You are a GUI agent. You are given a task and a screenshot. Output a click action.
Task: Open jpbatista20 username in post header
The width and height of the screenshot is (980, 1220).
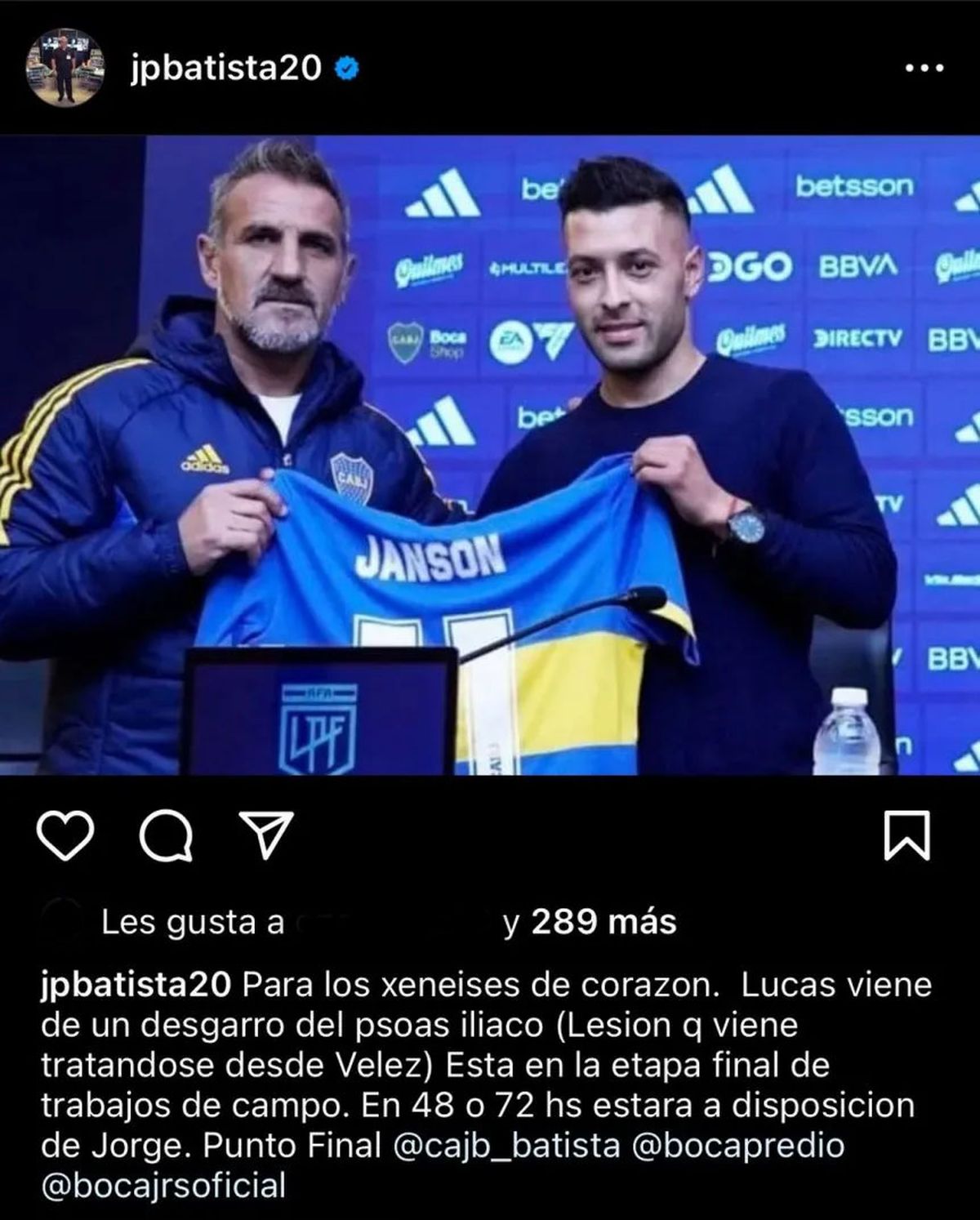(225, 70)
